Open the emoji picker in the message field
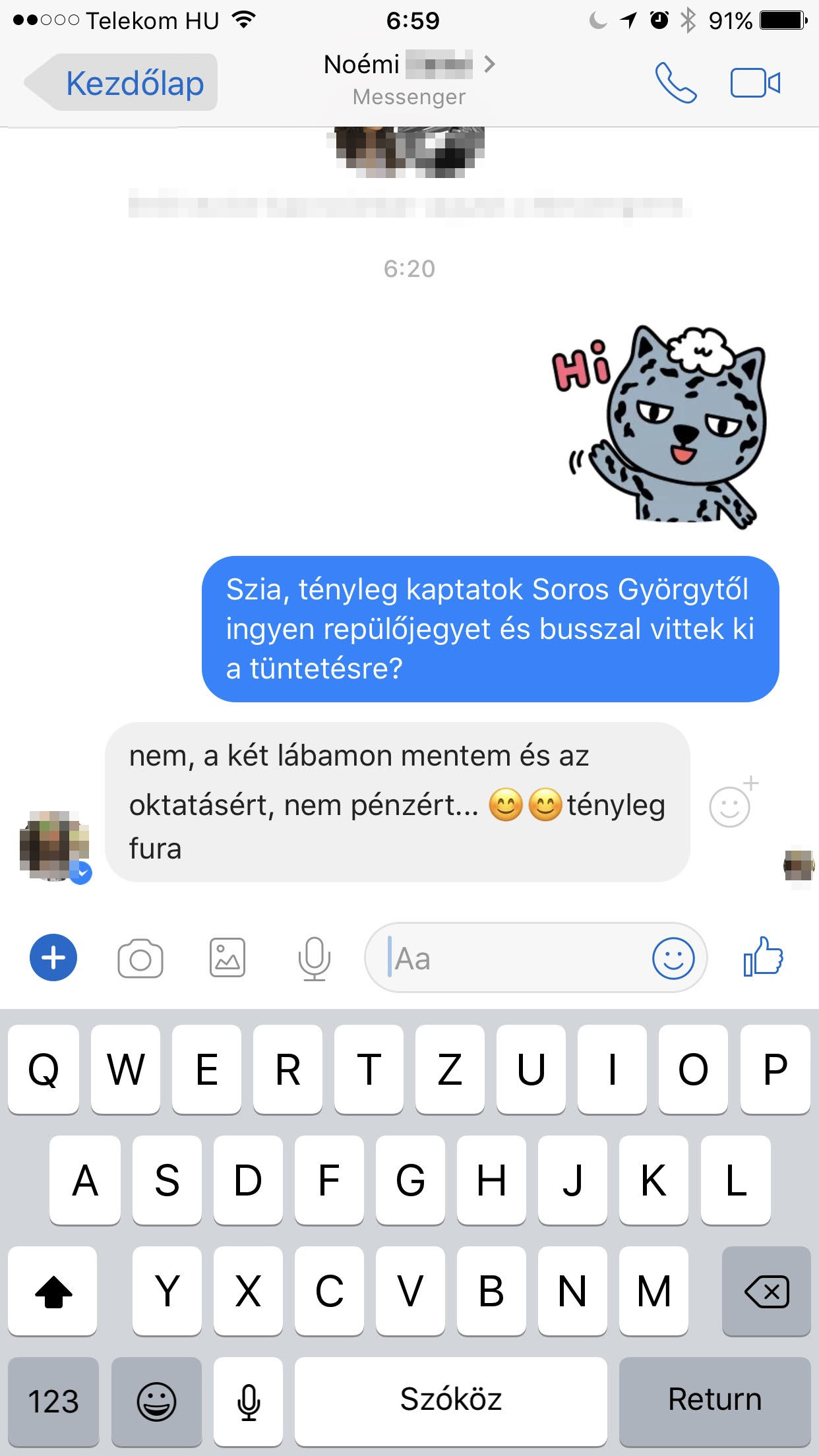This screenshot has height=1456, width=819. [673, 958]
